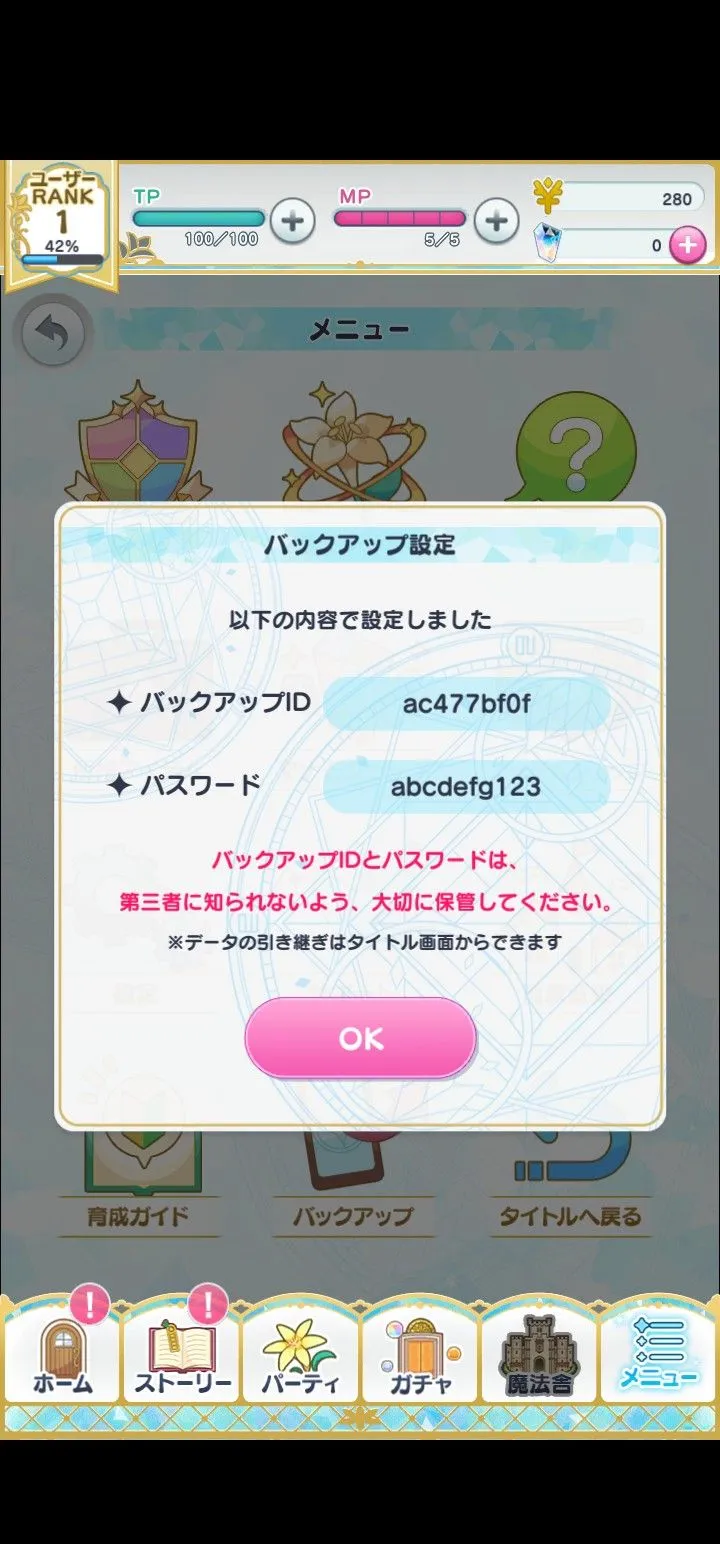The image size is (720, 1544).
Task: Go to the 魔法舎 tab
Action: 539,1350
